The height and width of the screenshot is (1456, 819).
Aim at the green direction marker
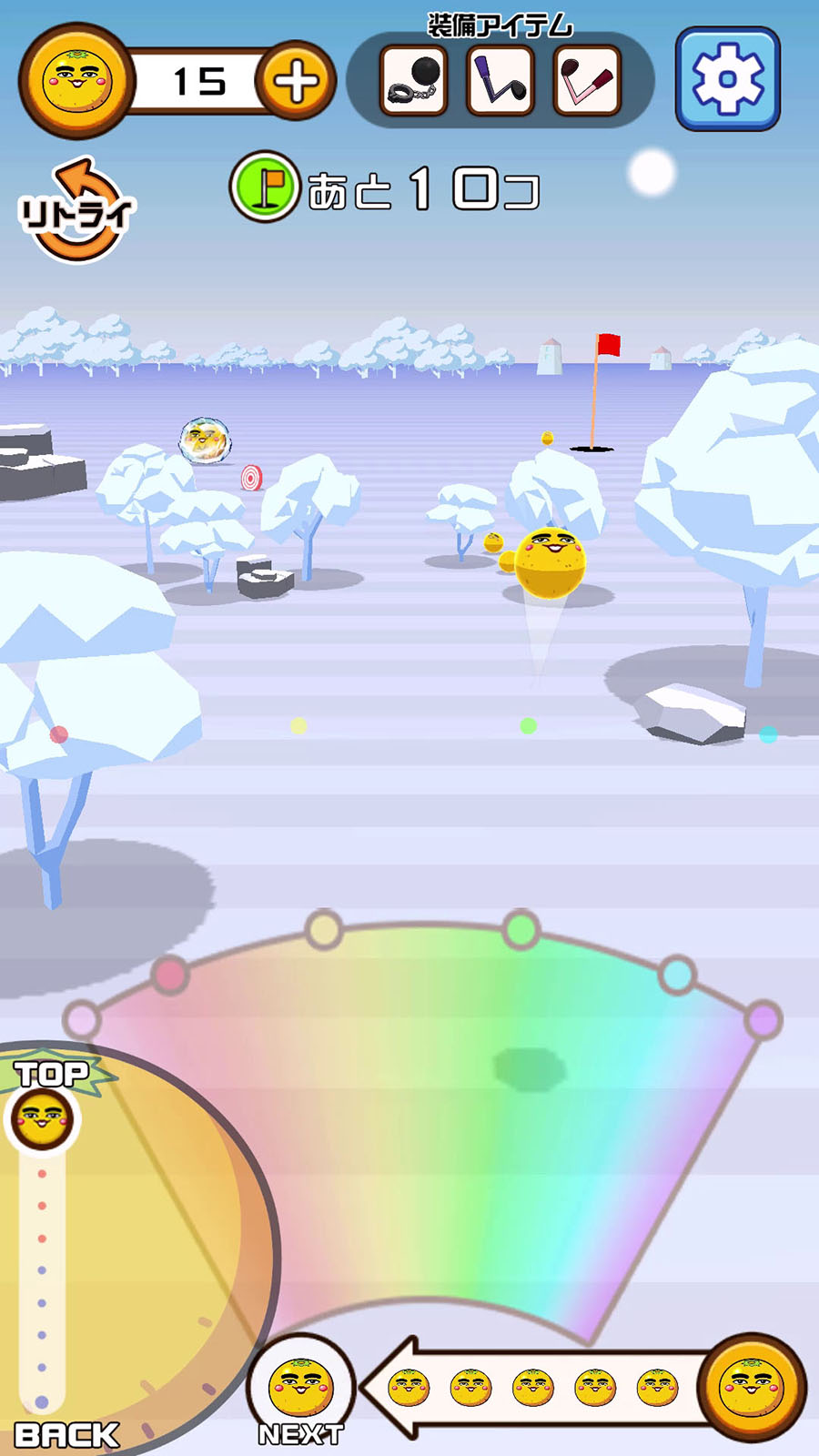tap(521, 930)
